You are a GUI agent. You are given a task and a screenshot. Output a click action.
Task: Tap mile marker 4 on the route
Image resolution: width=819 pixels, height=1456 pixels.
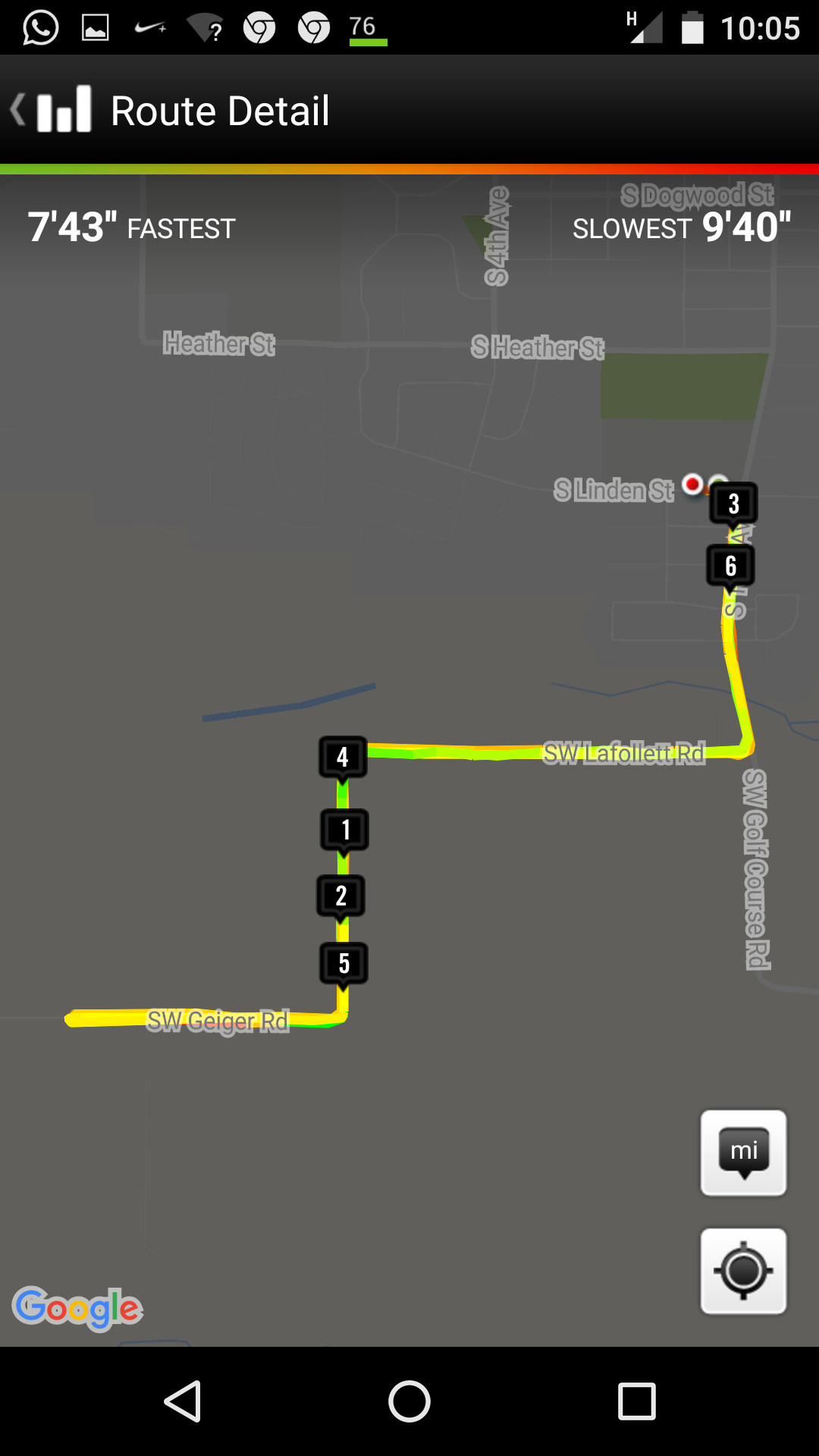(343, 757)
